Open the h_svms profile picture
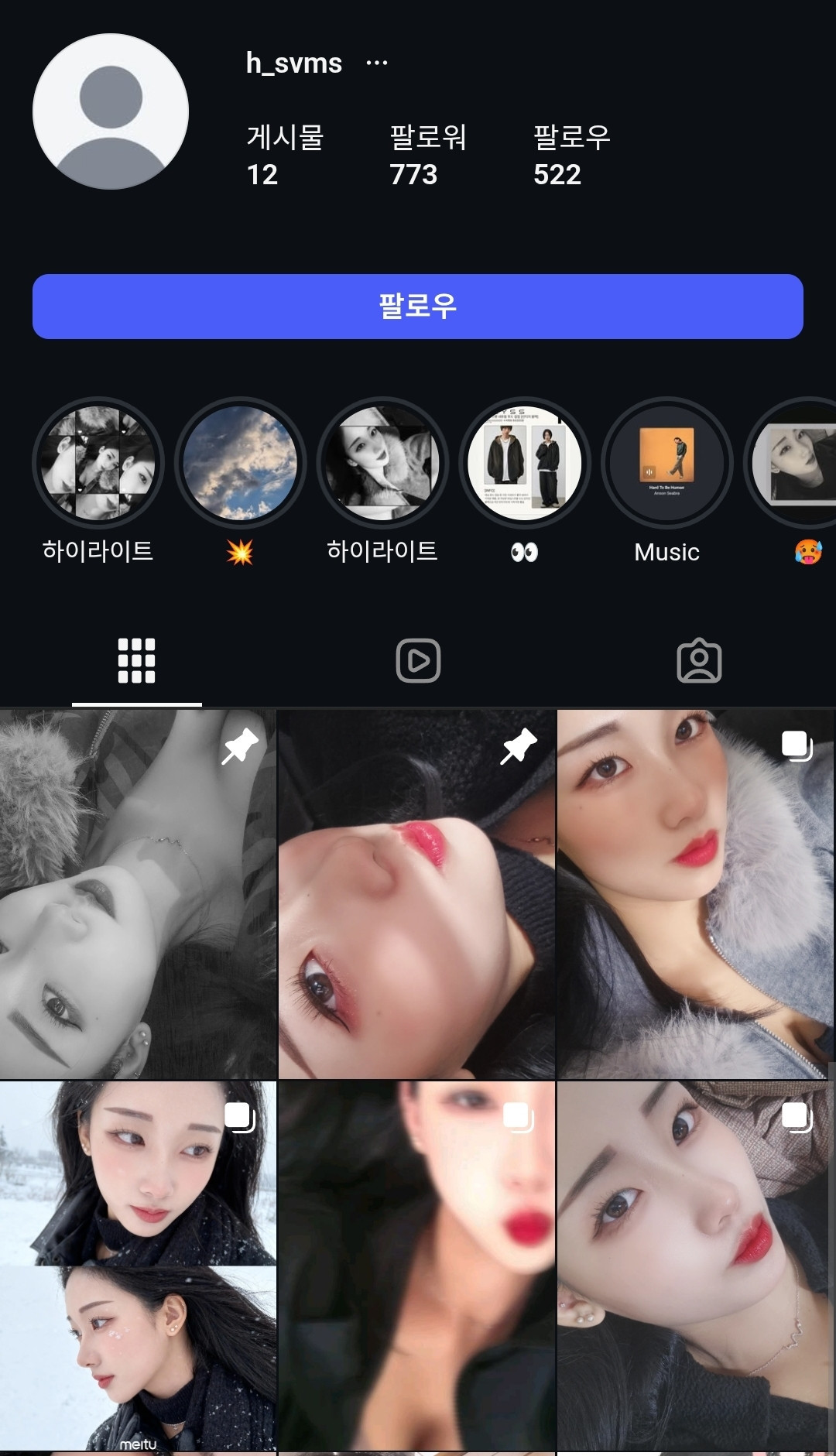This screenshot has height=1456, width=836. (111, 111)
